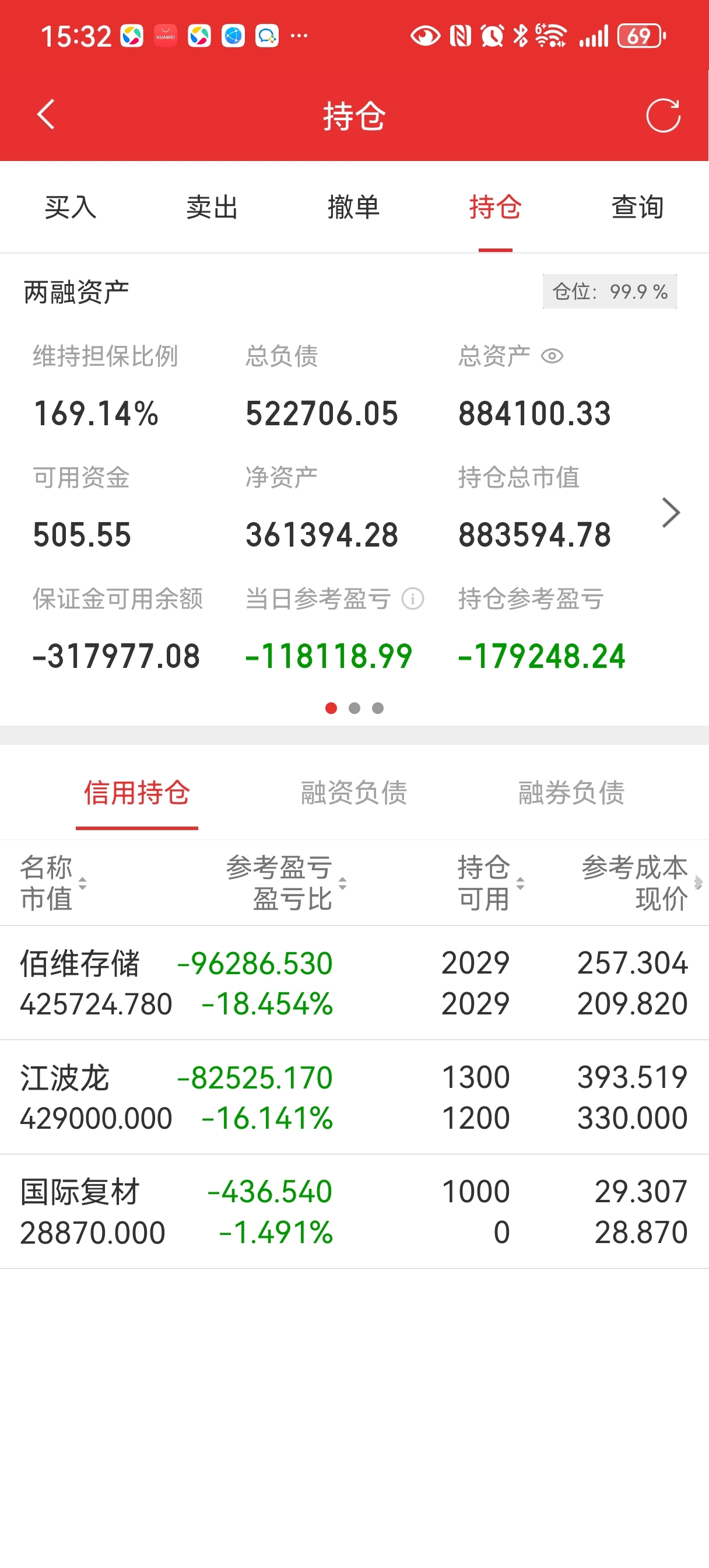709x1568 pixels.
Task: Switch to the 卖出 tab
Action: point(212,207)
